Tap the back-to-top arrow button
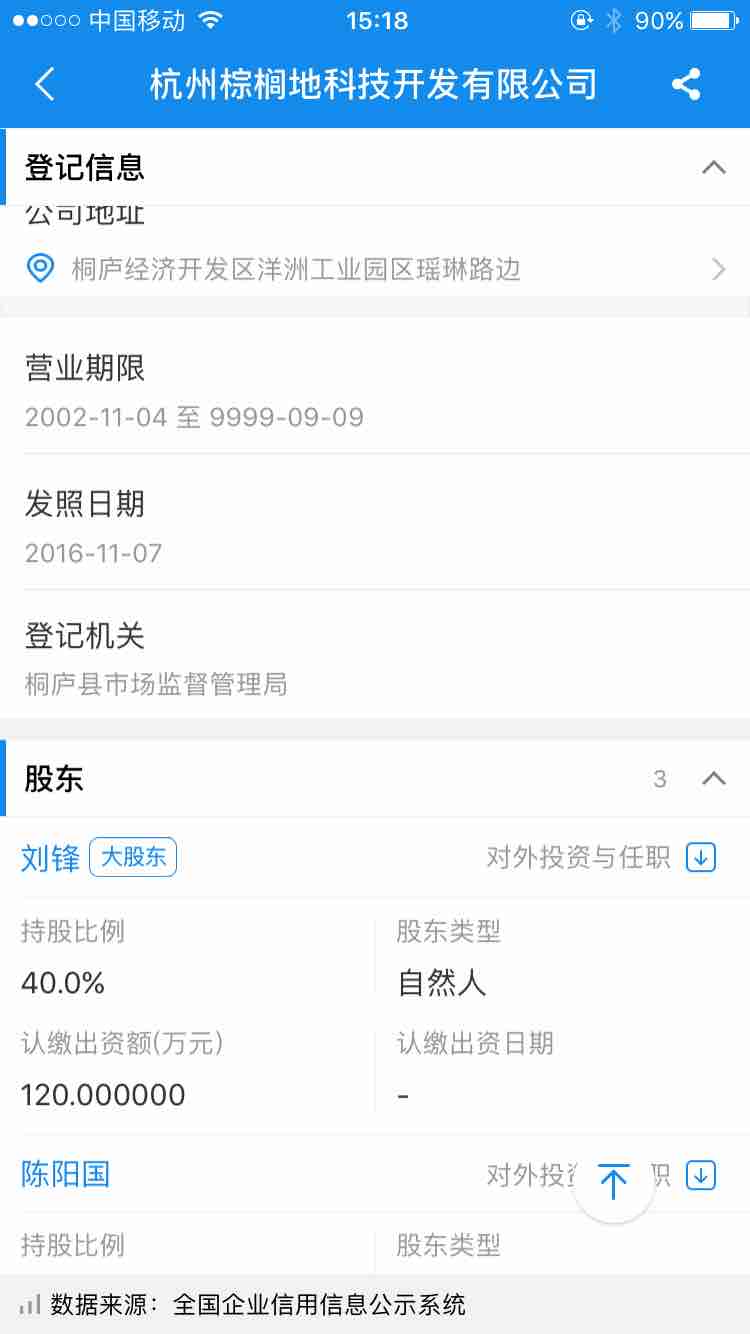Image resolution: width=750 pixels, height=1334 pixels. 613,1182
